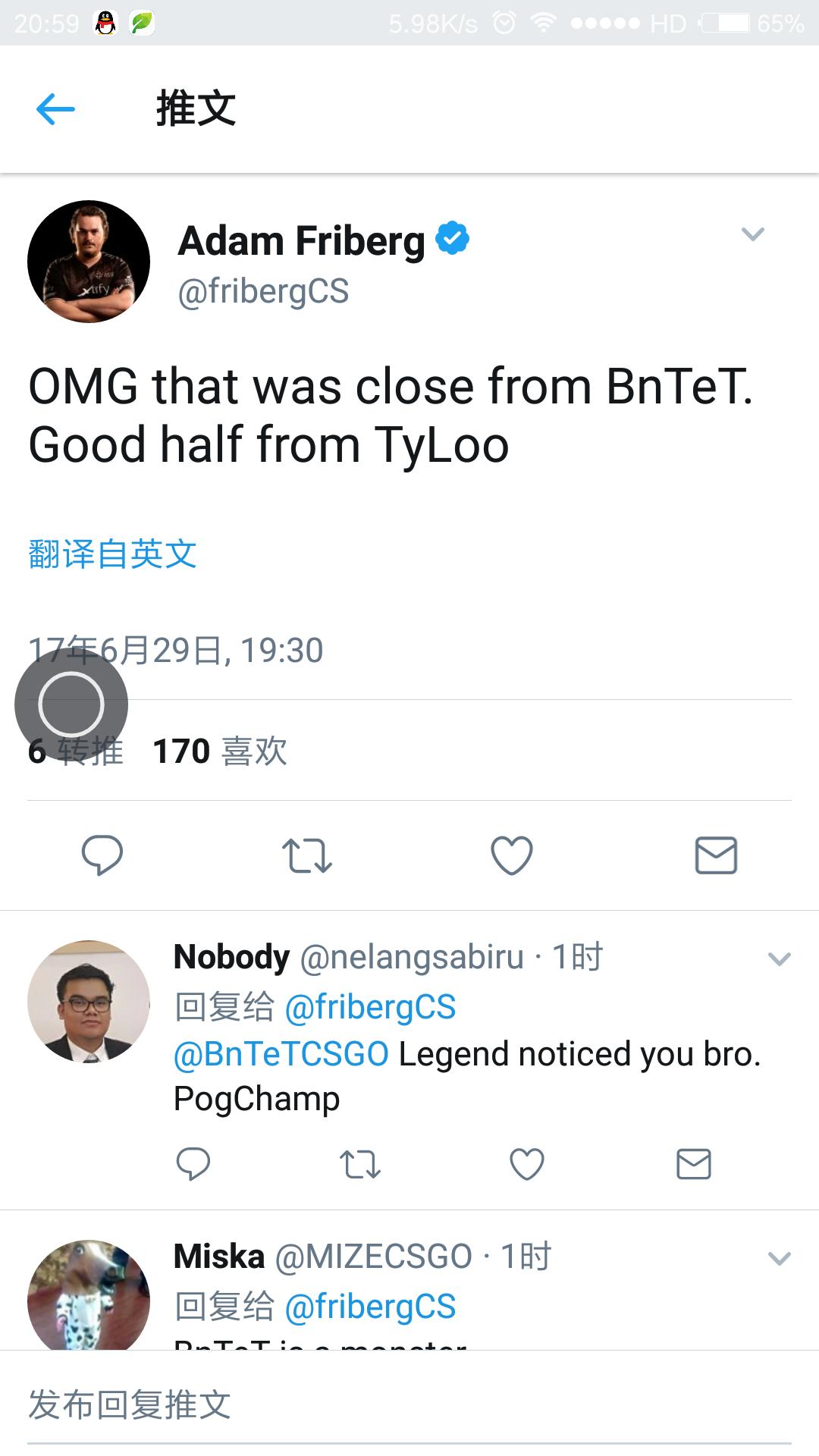Expand the chevron on Miska's reply
The height and width of the screenshot is (1456, 819).
(780, 1259)
